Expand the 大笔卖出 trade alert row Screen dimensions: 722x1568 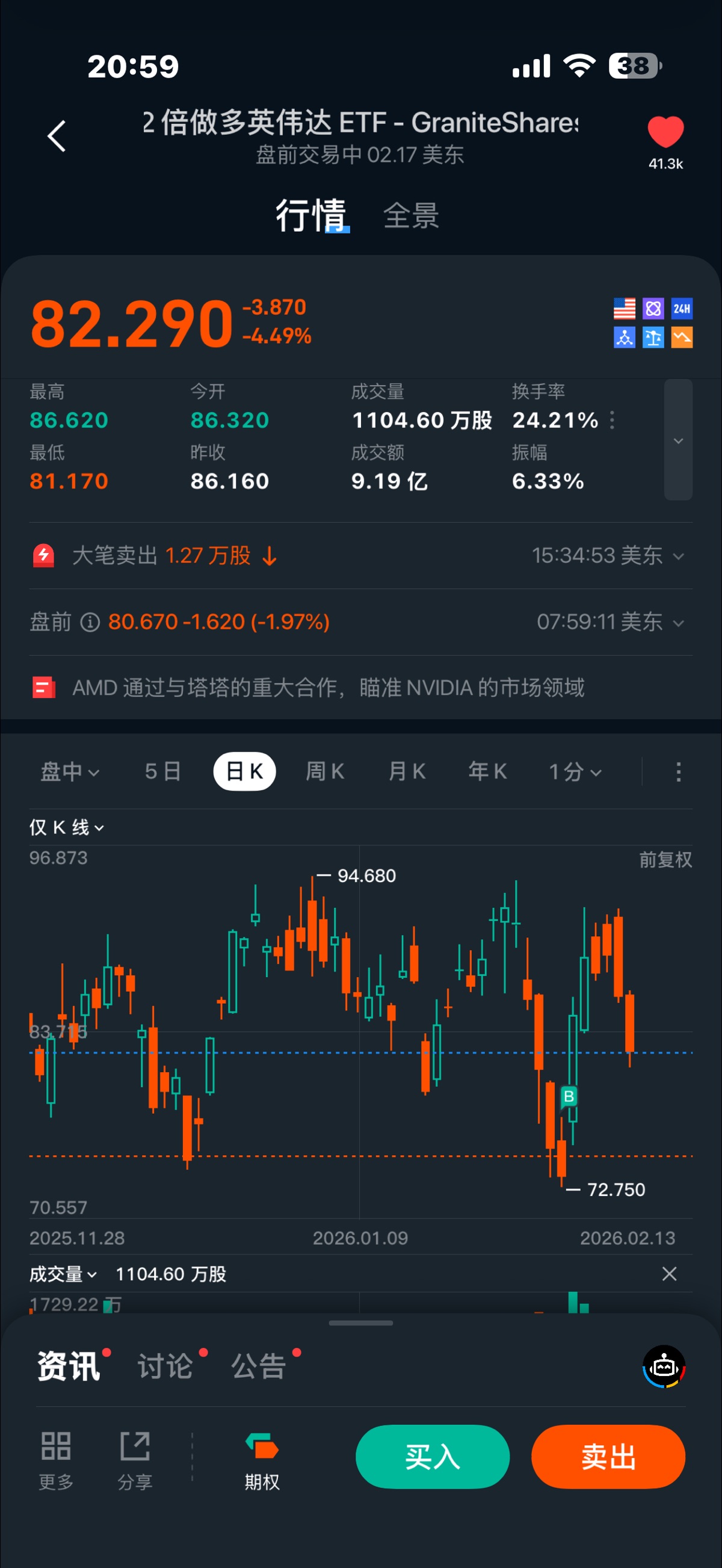pos(678,556)
